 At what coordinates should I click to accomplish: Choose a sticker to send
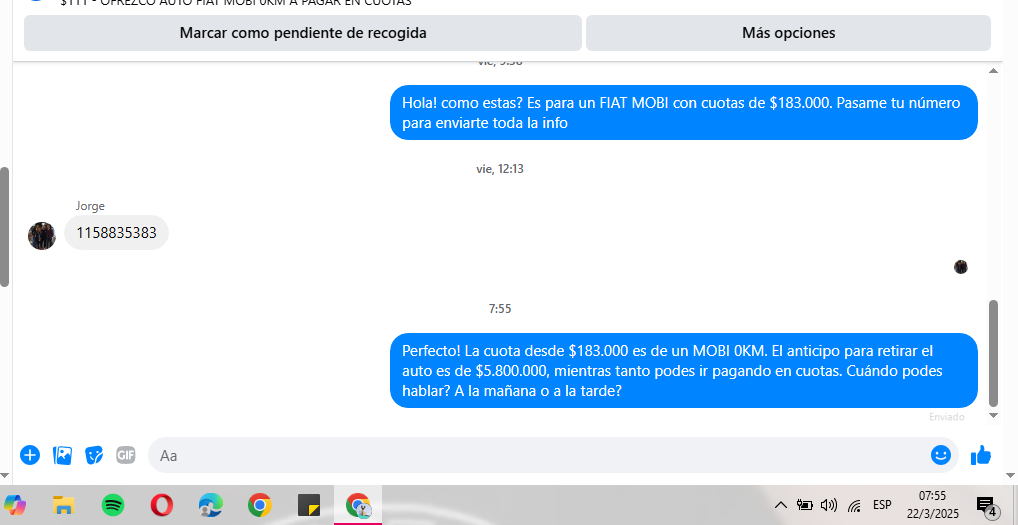tap(94, 455)
